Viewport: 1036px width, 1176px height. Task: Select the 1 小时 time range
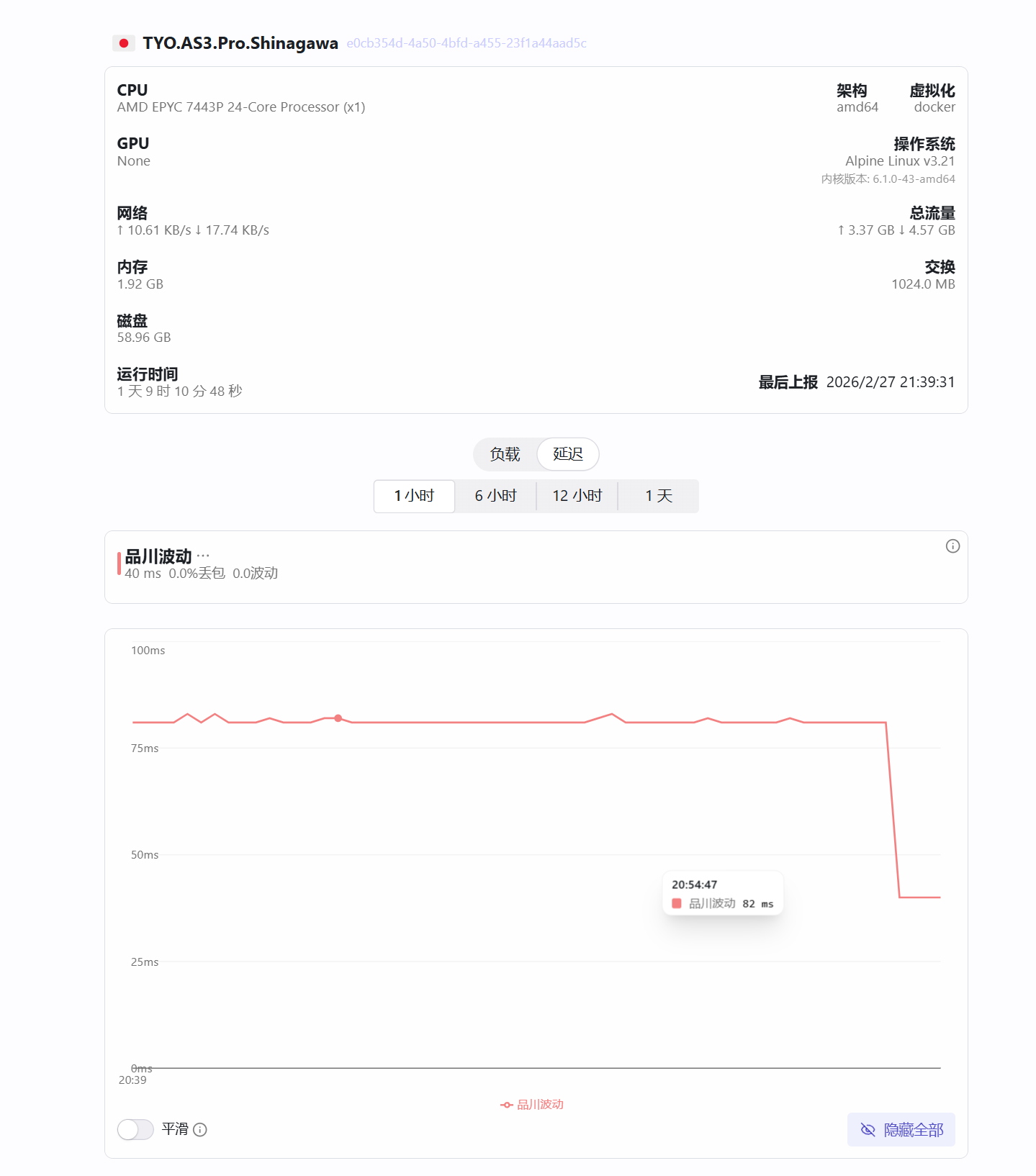pos(414,496)
